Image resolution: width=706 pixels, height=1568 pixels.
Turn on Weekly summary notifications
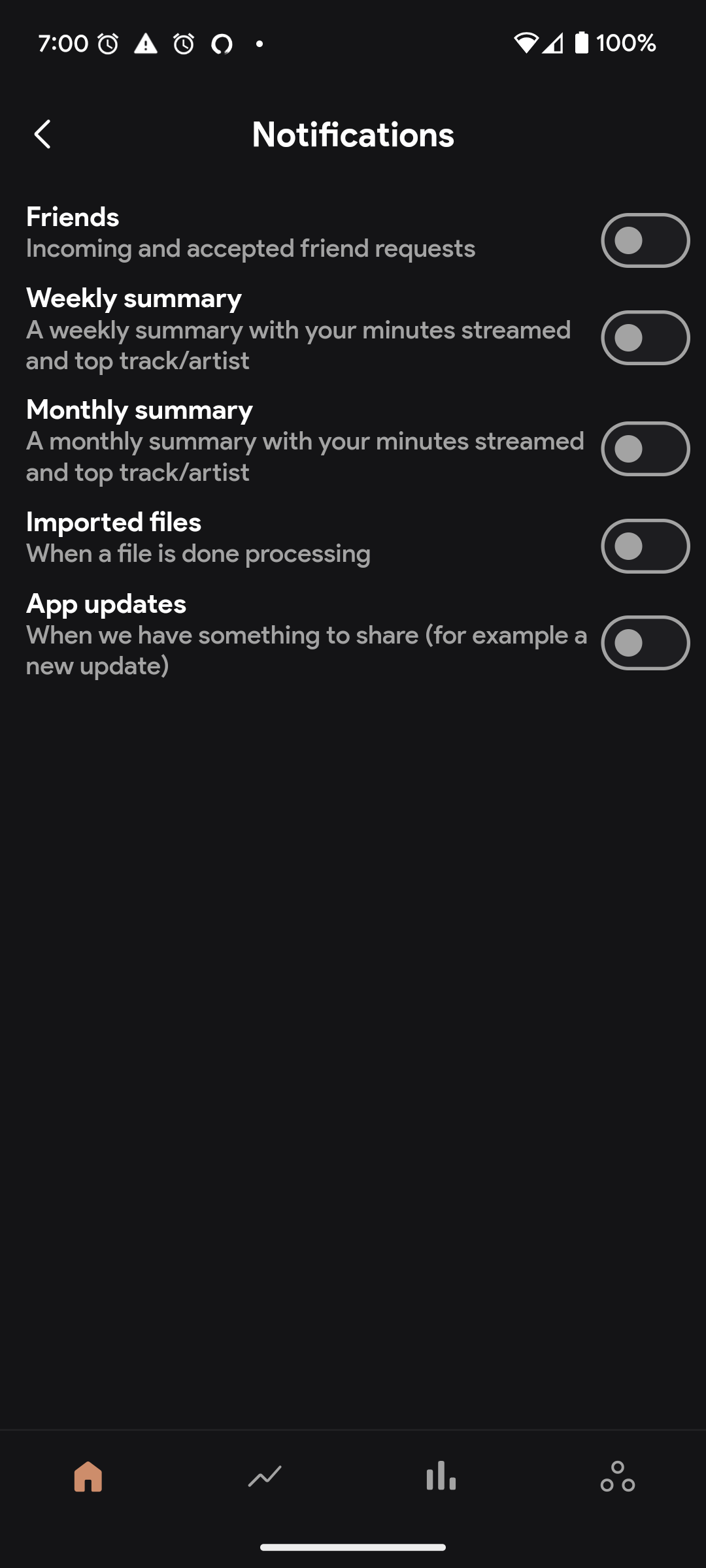coord(645,338)
